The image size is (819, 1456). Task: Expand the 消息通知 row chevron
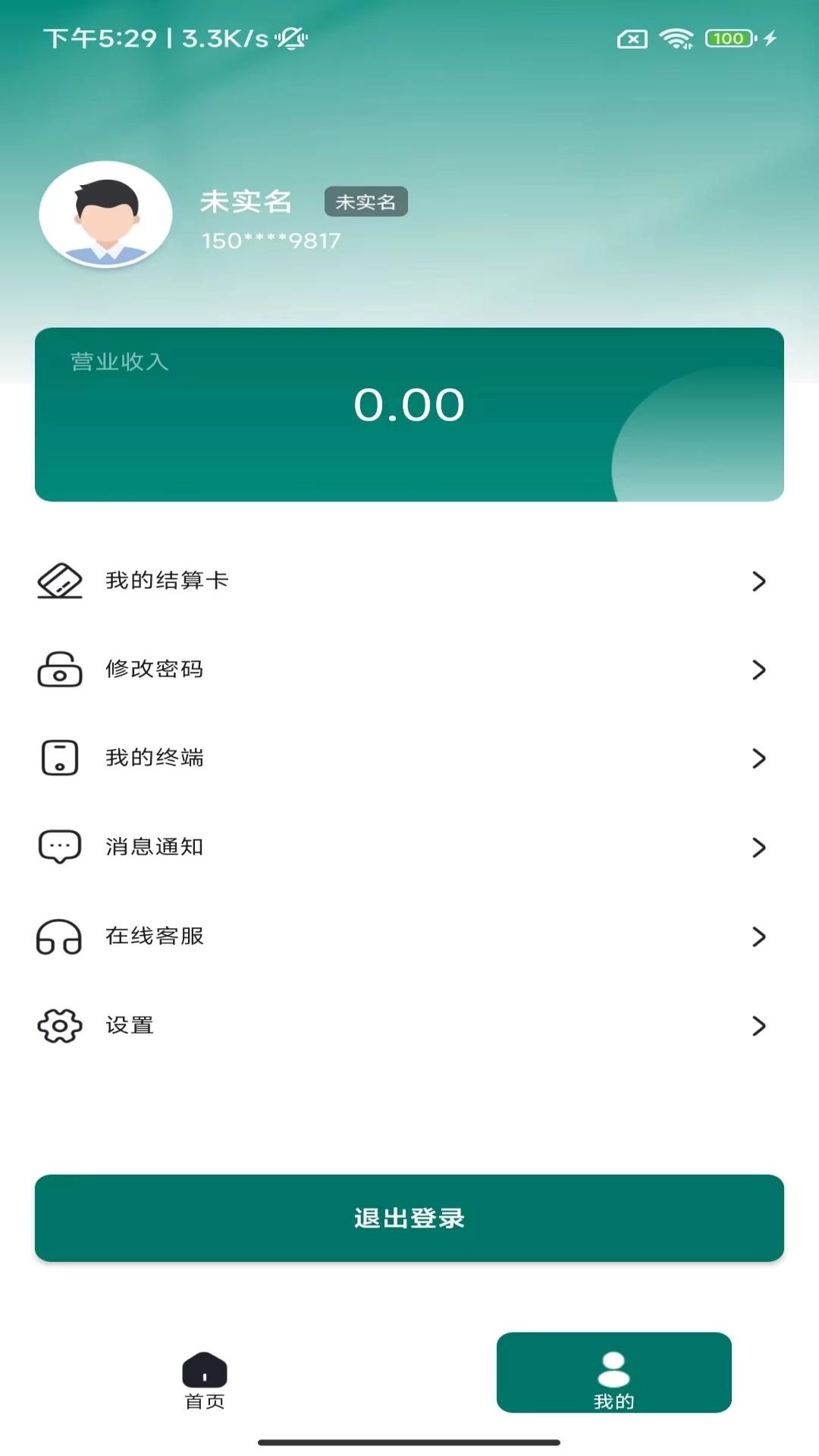[760, 849]
